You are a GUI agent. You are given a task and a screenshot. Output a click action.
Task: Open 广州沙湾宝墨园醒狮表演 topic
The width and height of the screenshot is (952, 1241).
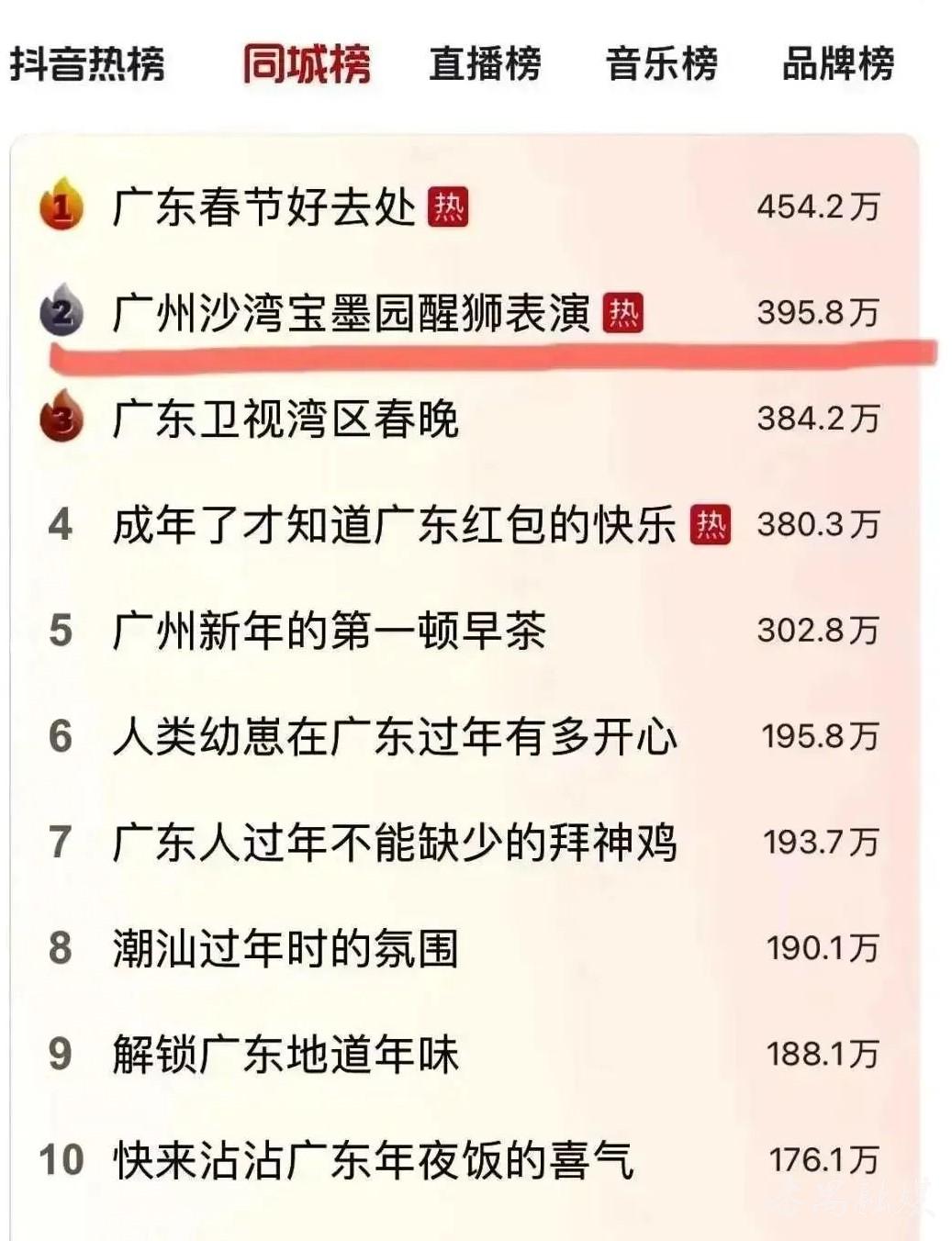coord(351,313)
